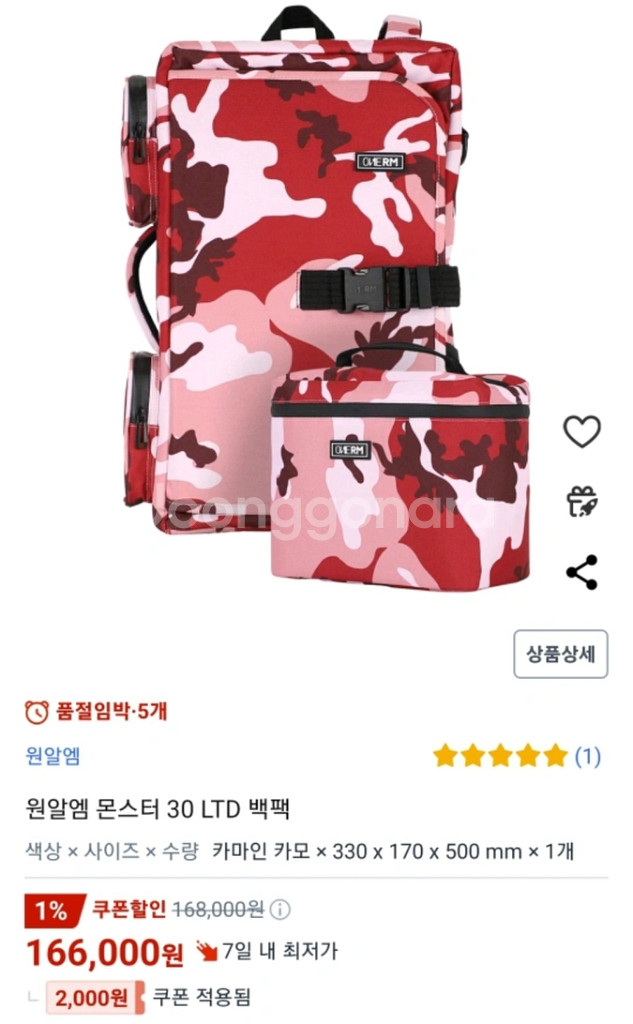
Task: Open the 상품상세 product details button
Action: pos(560,654)
